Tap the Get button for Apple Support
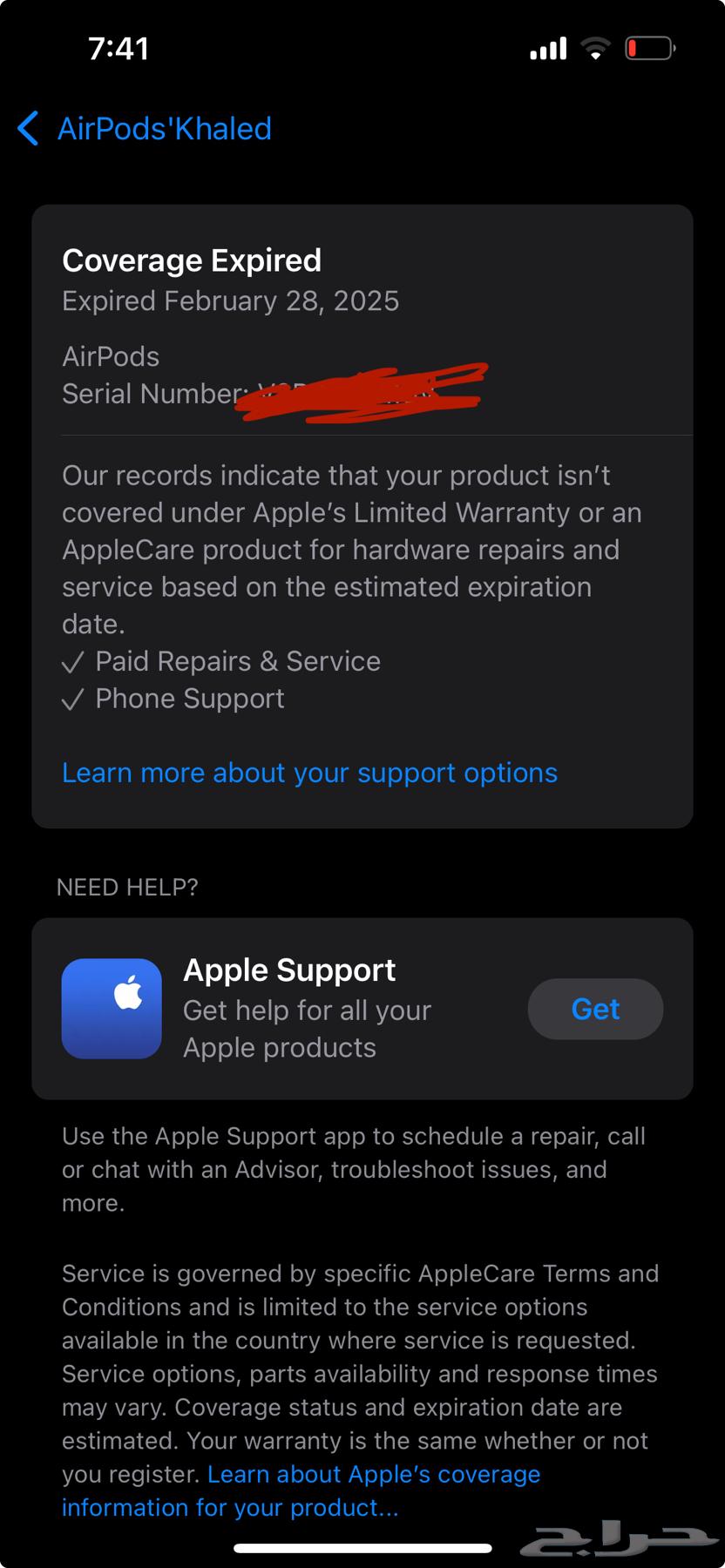 [x=595, y=1009]
